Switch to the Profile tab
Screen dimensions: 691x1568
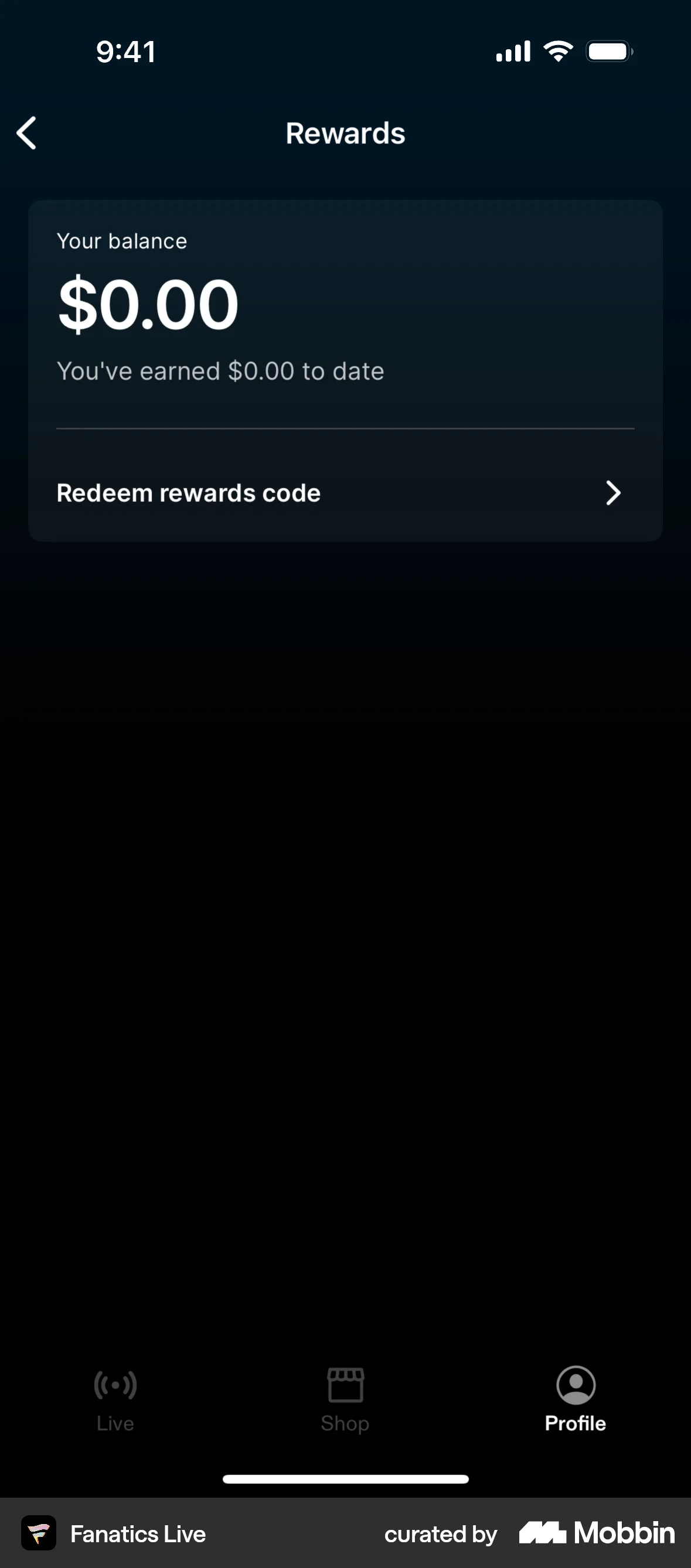(x=574, y=1423)
